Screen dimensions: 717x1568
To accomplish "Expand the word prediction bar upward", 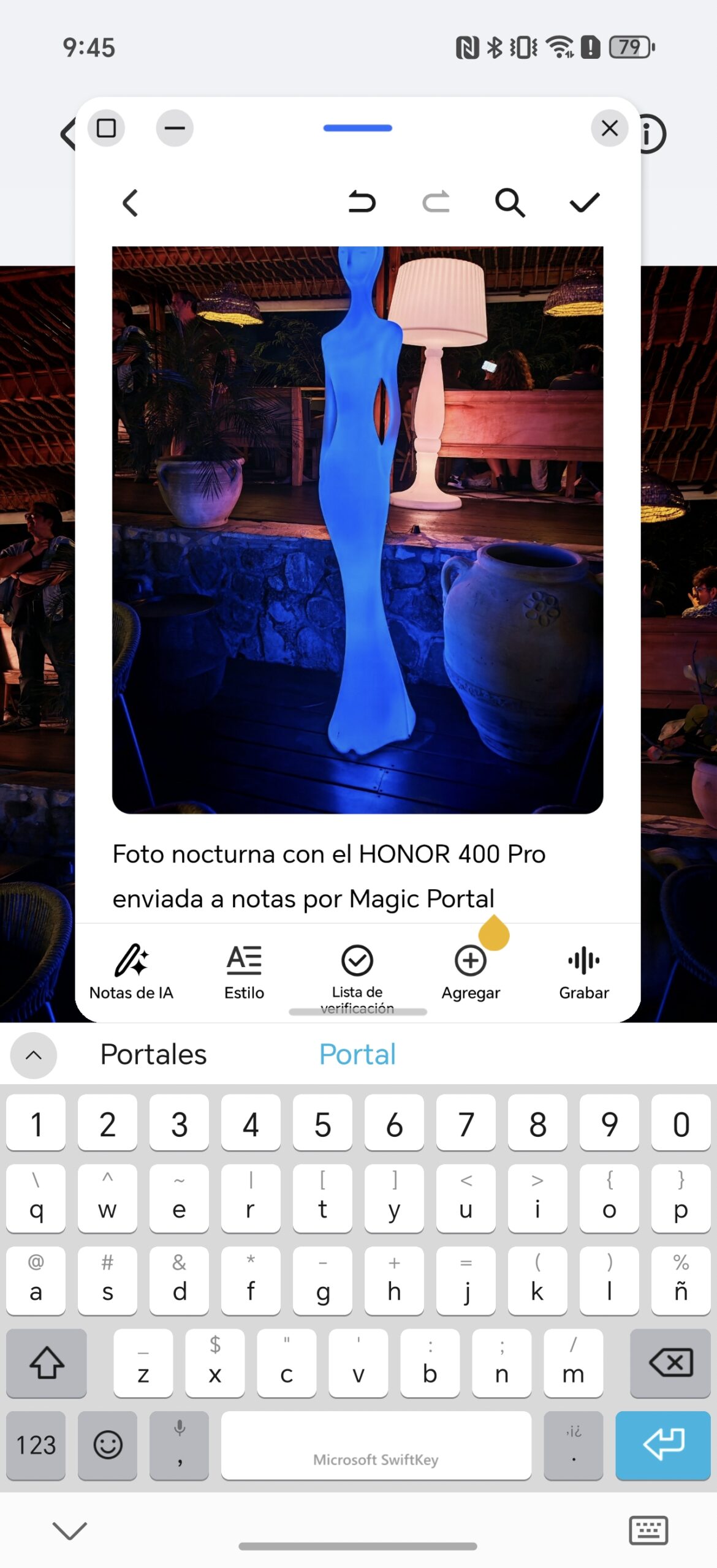I will point(34,1055).
